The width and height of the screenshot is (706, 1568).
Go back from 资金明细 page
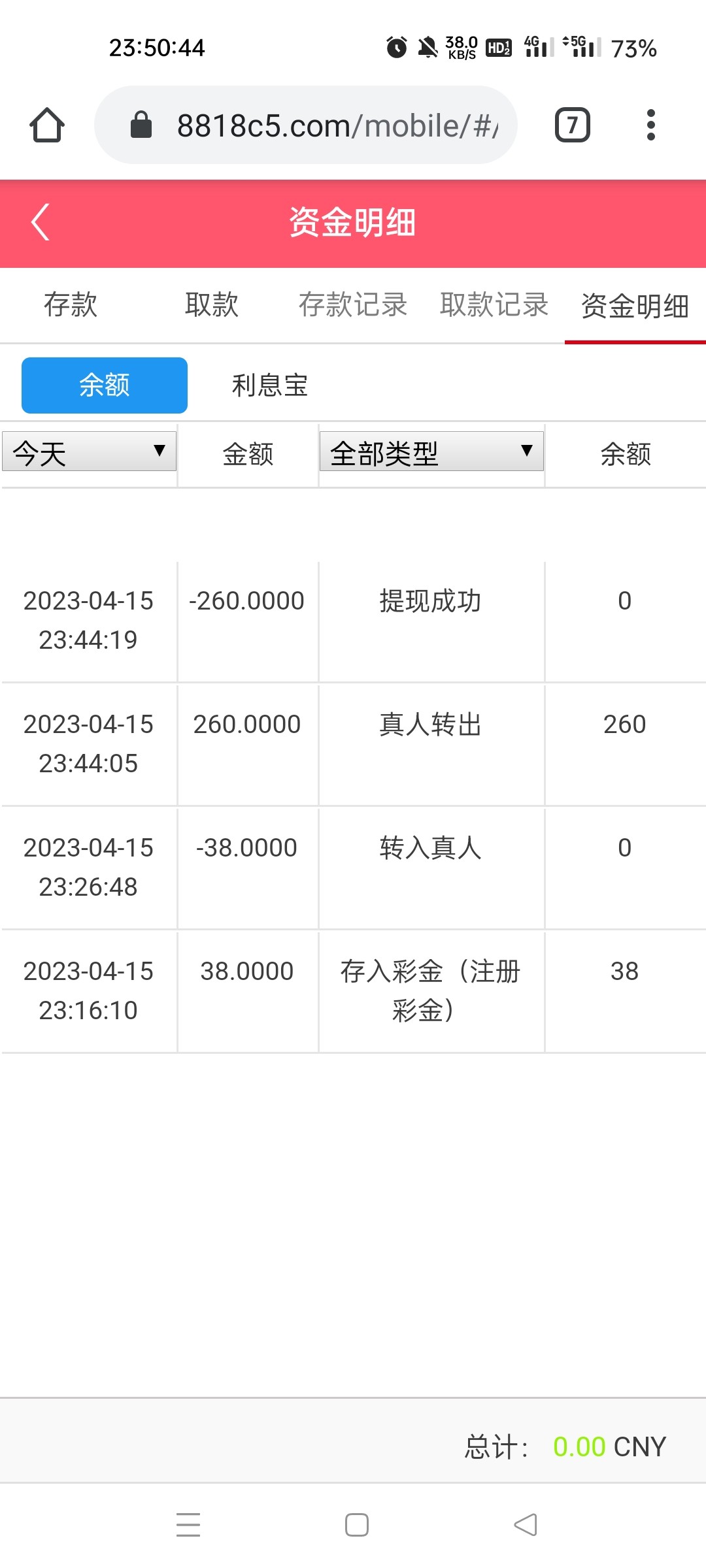[41, 222]
